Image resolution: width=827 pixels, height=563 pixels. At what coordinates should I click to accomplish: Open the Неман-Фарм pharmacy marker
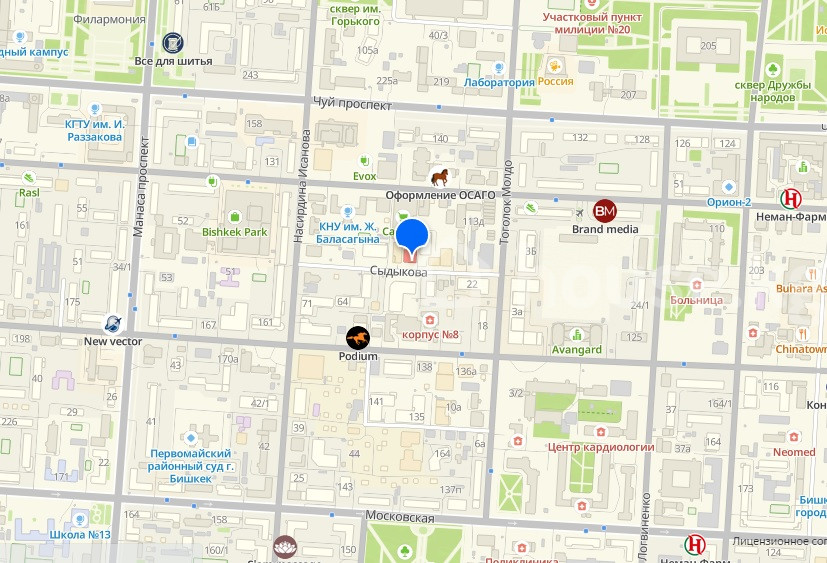(791, 198)
